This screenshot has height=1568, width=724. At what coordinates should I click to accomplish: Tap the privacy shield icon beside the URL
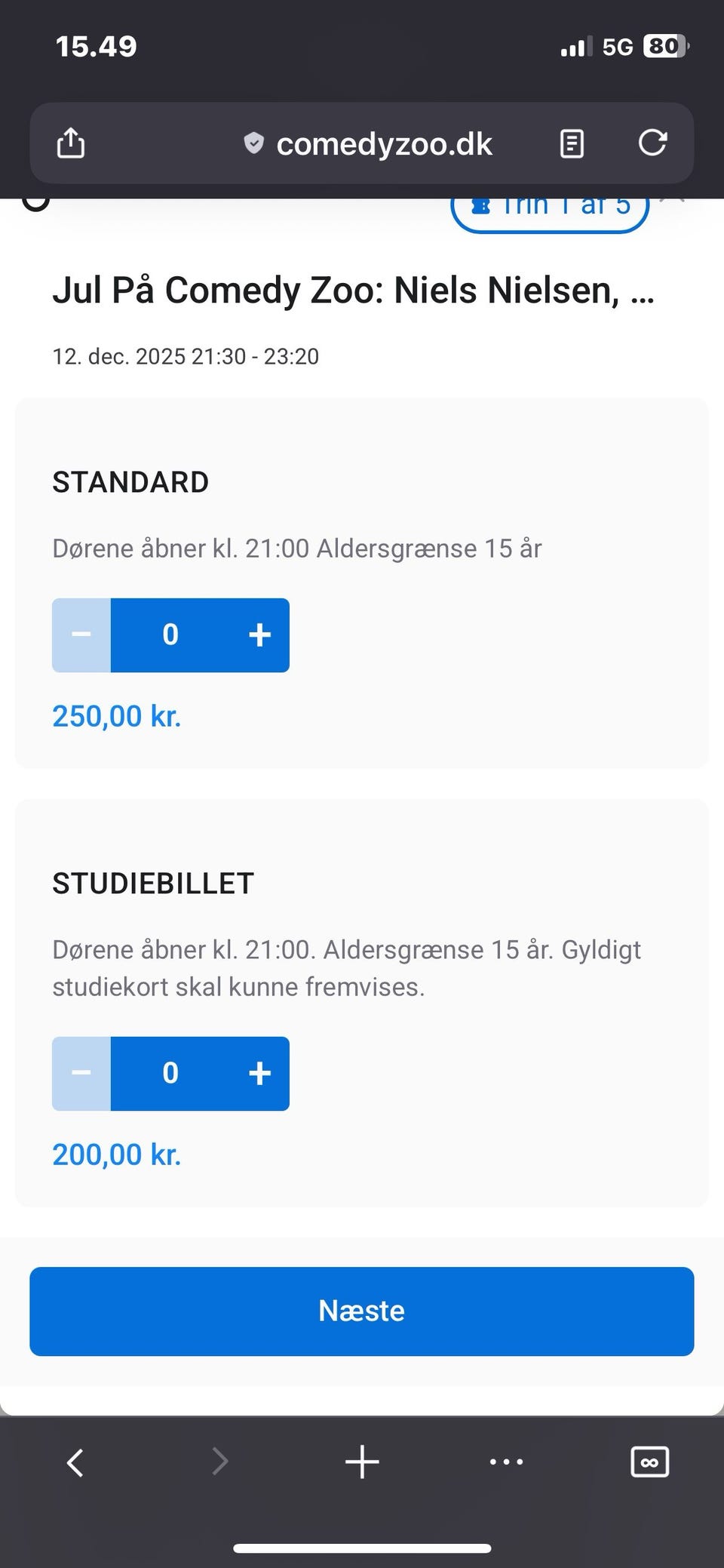253,143
